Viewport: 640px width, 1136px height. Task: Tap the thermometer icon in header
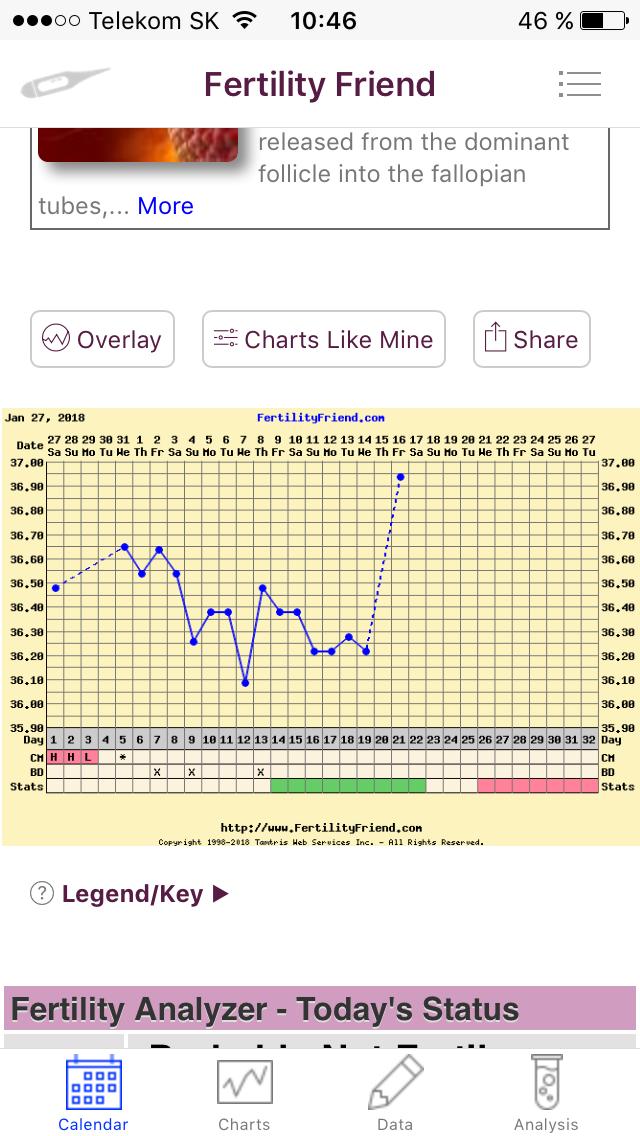(x=64, y=84)
